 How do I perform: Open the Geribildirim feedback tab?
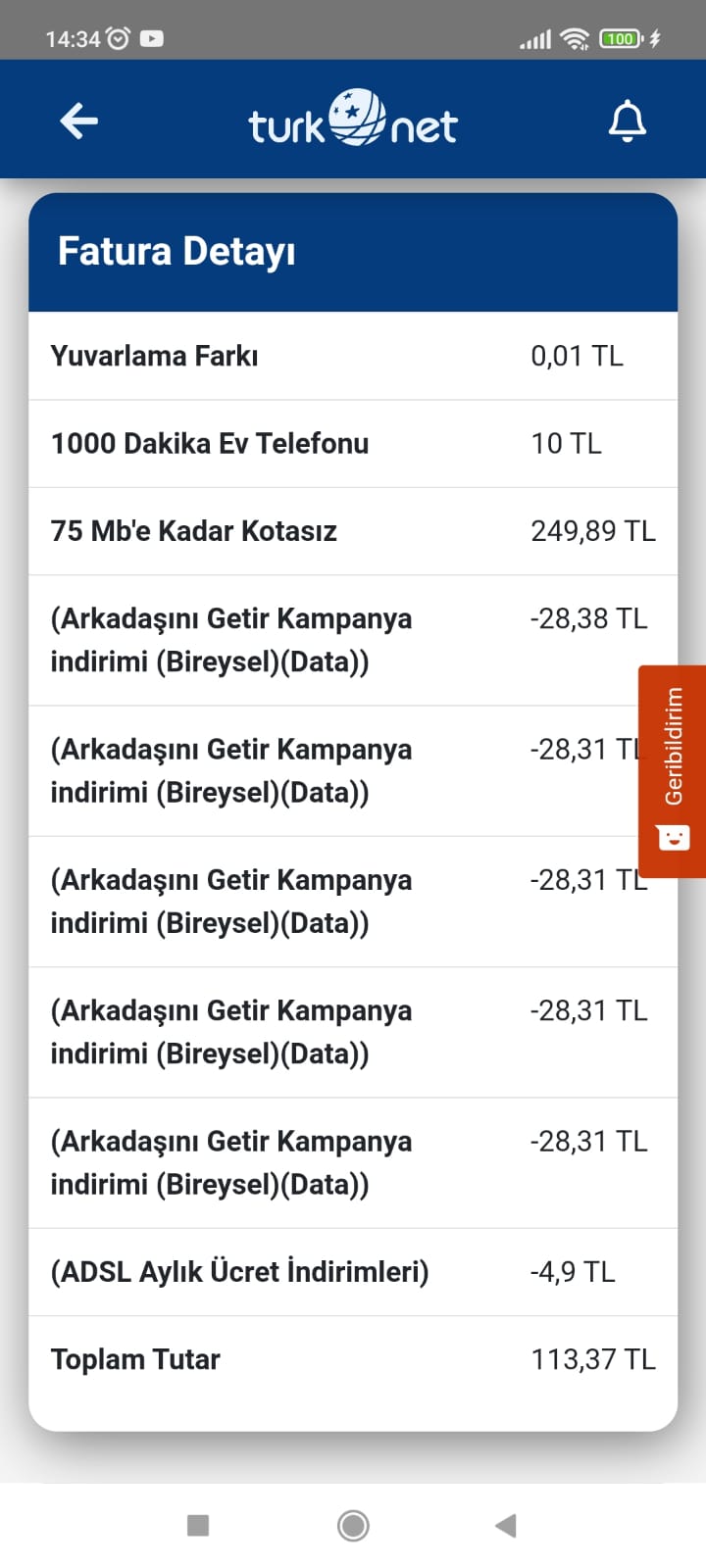coord(673,770)
